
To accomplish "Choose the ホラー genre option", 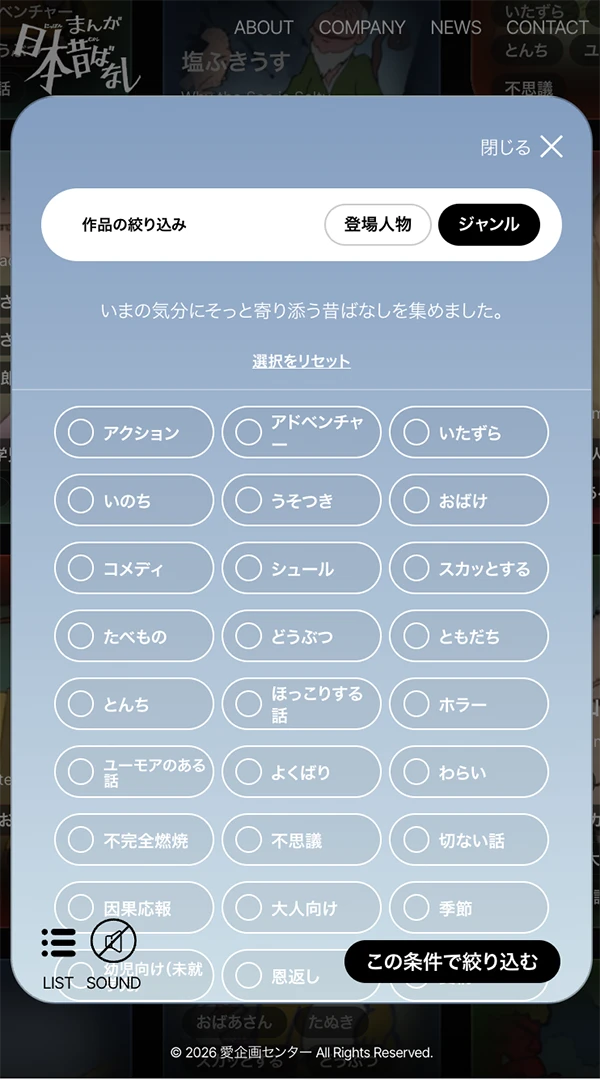I will (469, 705).
